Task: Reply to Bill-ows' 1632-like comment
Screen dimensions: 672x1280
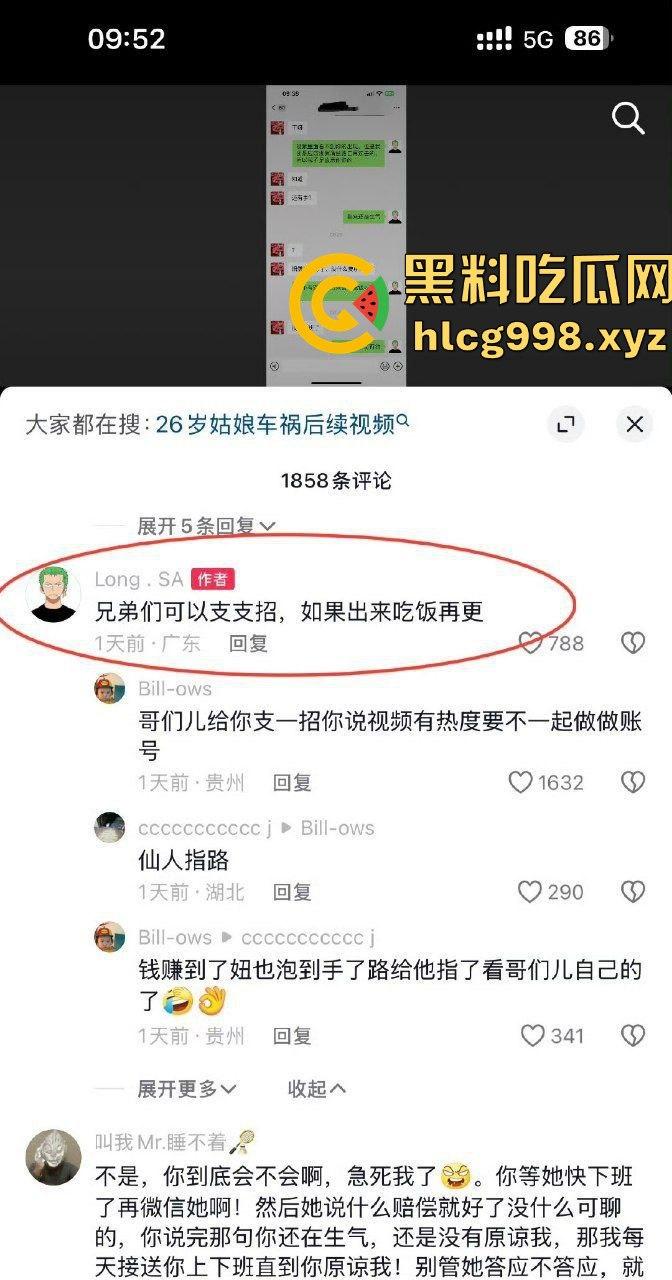Action: click(x=292, y=782)
